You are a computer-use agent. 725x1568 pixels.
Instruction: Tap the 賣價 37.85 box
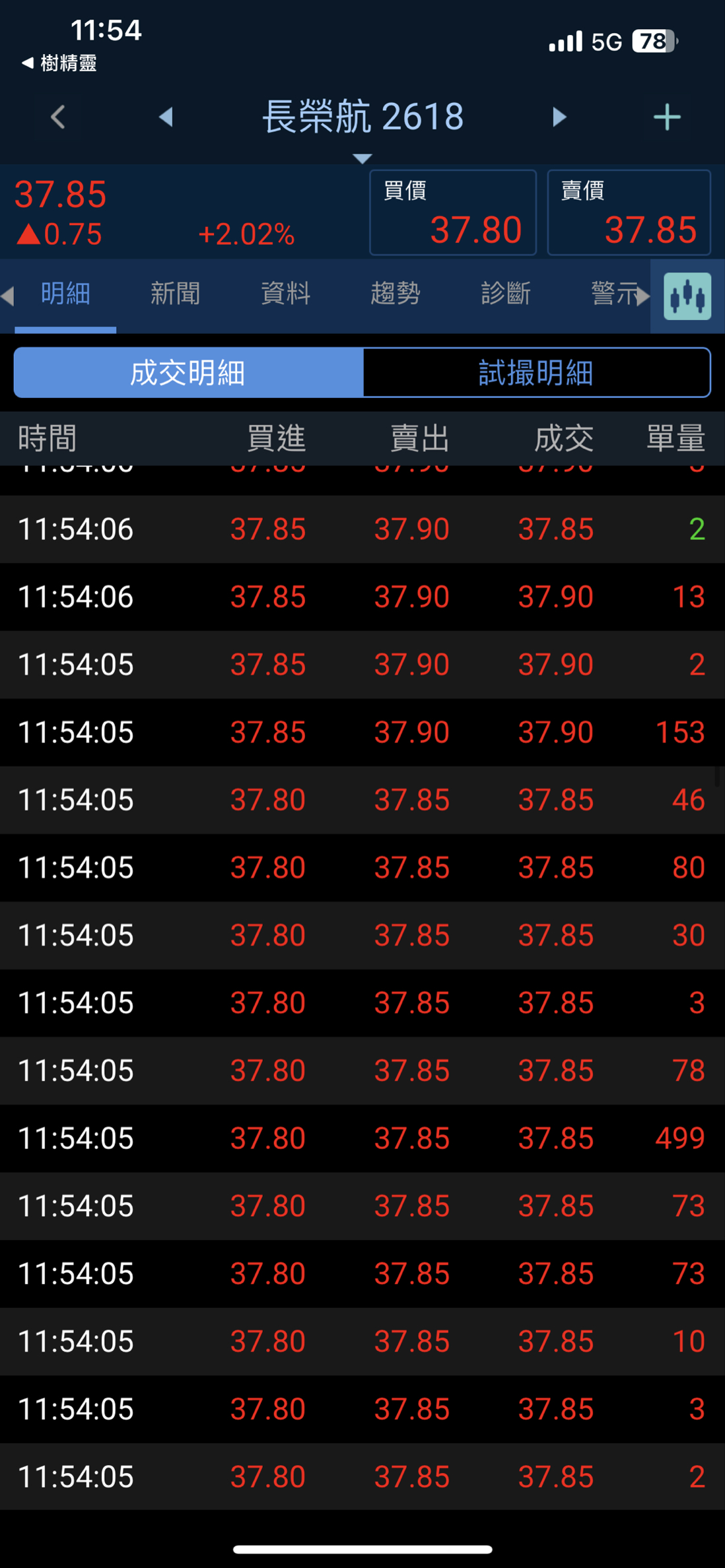coord(629,212)
